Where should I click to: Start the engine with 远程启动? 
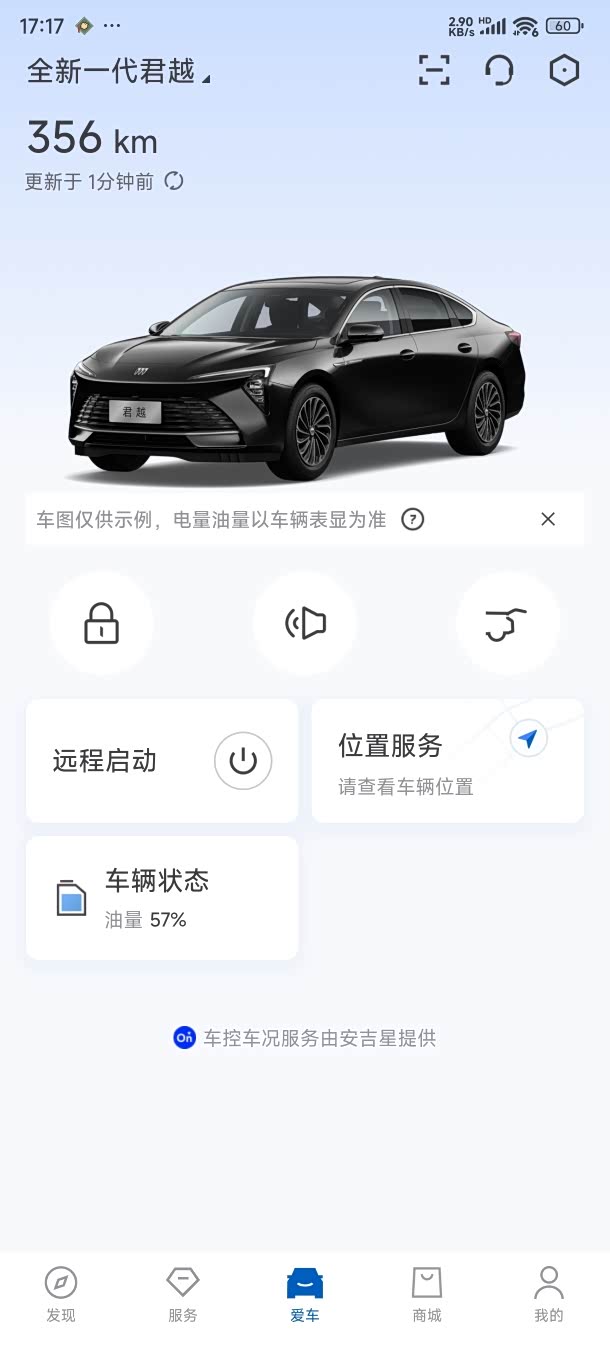(x=243, y=761)
